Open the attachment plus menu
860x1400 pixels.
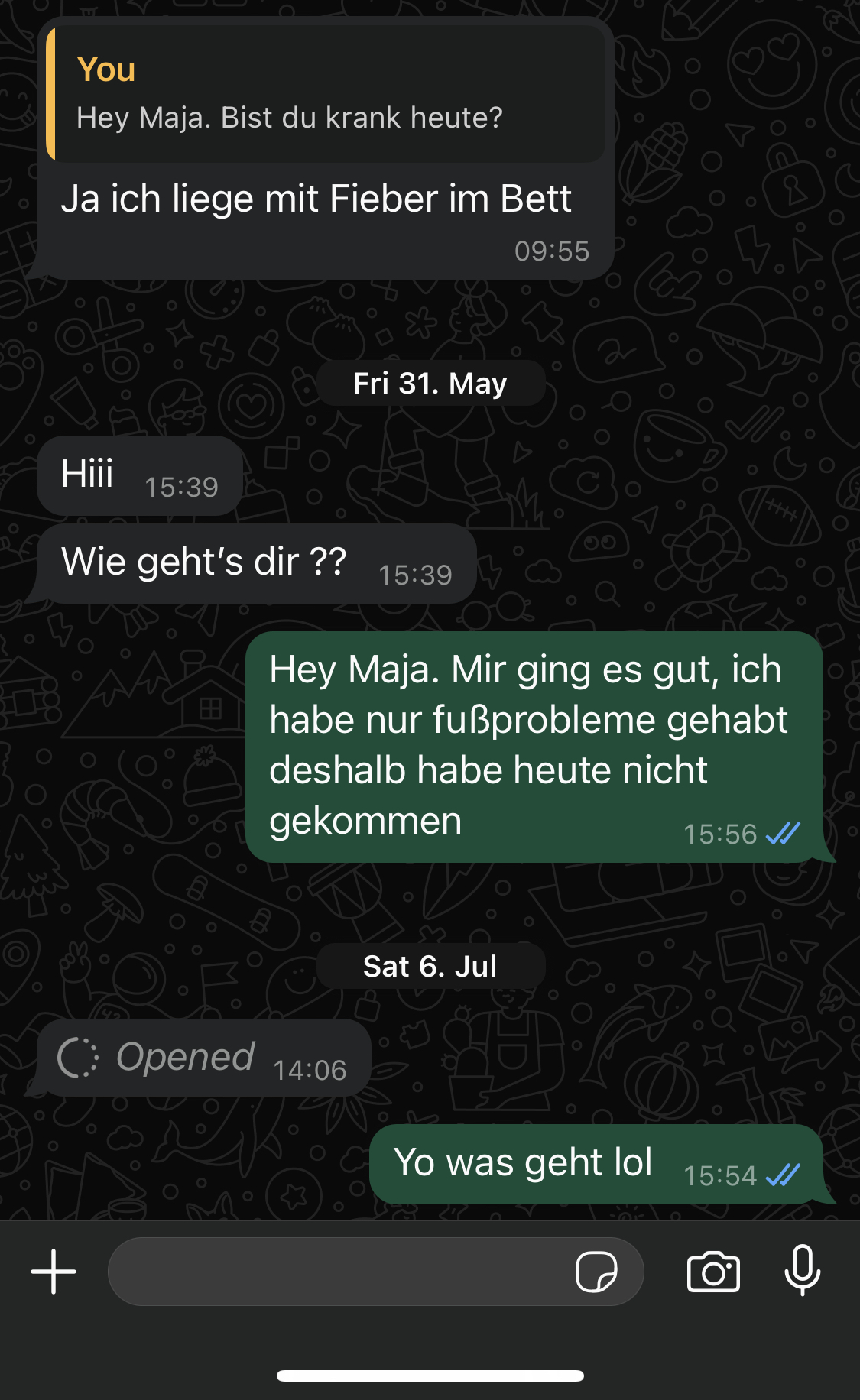(54, 1272)
